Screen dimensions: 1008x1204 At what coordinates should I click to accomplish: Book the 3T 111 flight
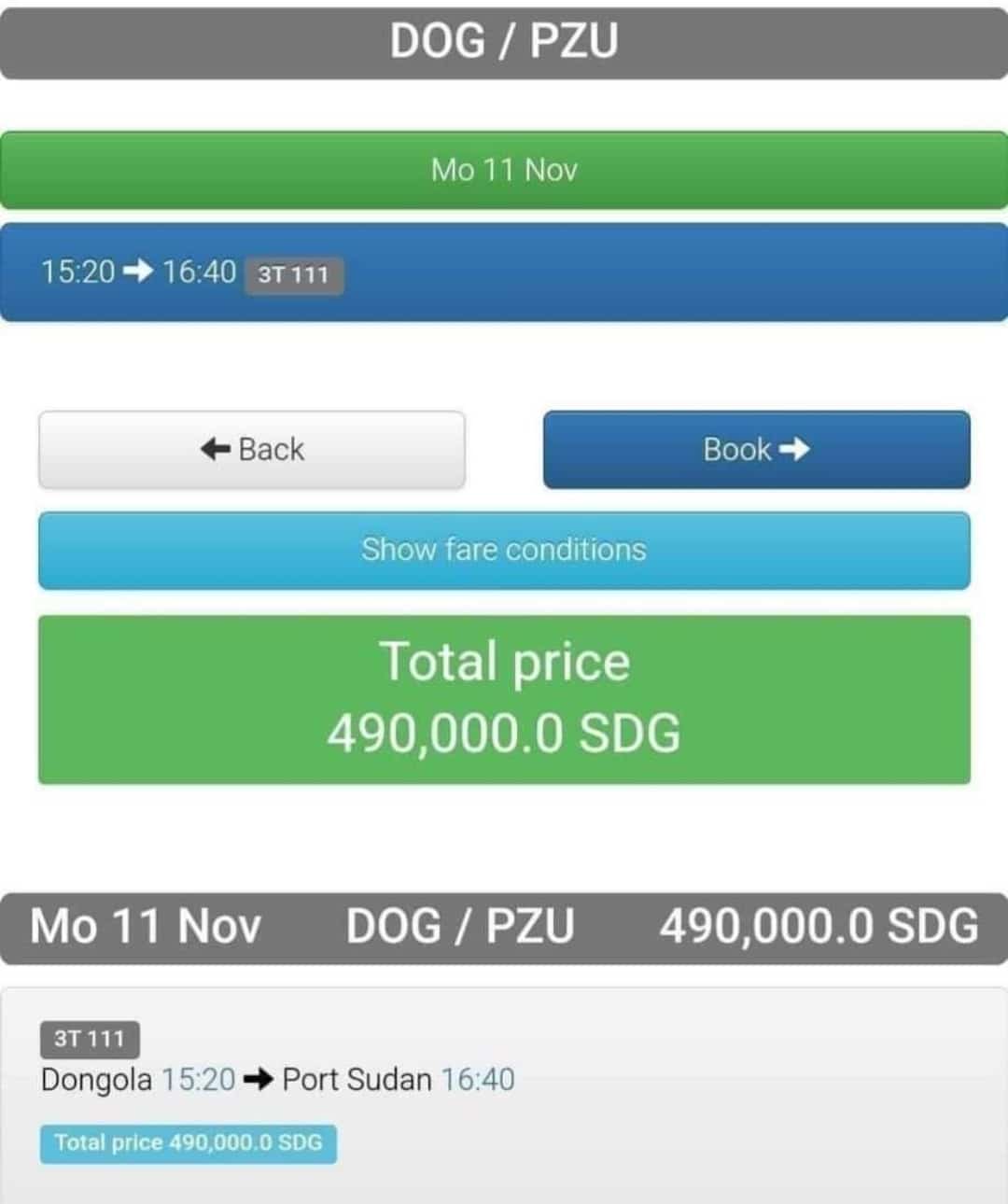pyautogui.click(x=756, y=450)
